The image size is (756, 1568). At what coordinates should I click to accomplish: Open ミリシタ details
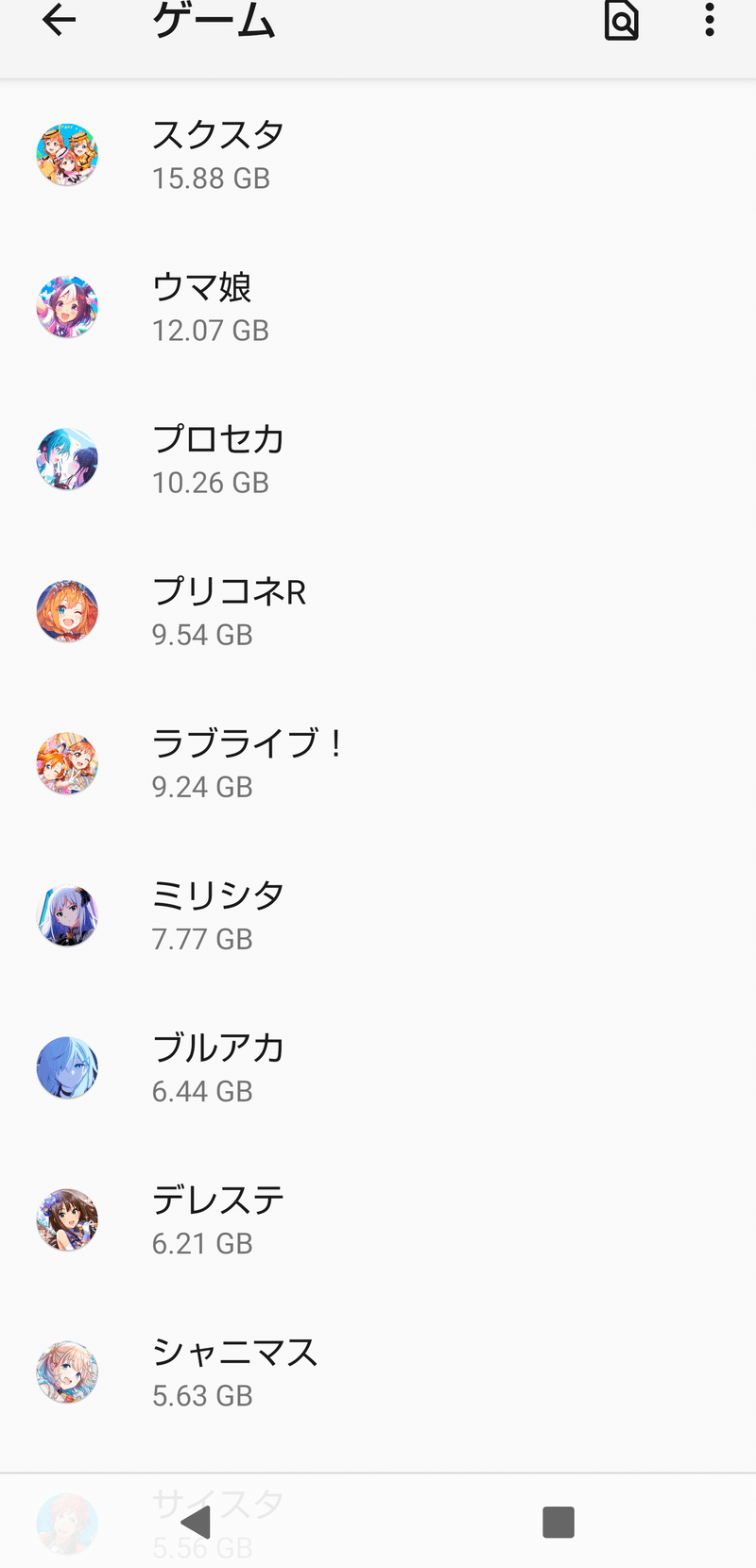tap(378, 915)
